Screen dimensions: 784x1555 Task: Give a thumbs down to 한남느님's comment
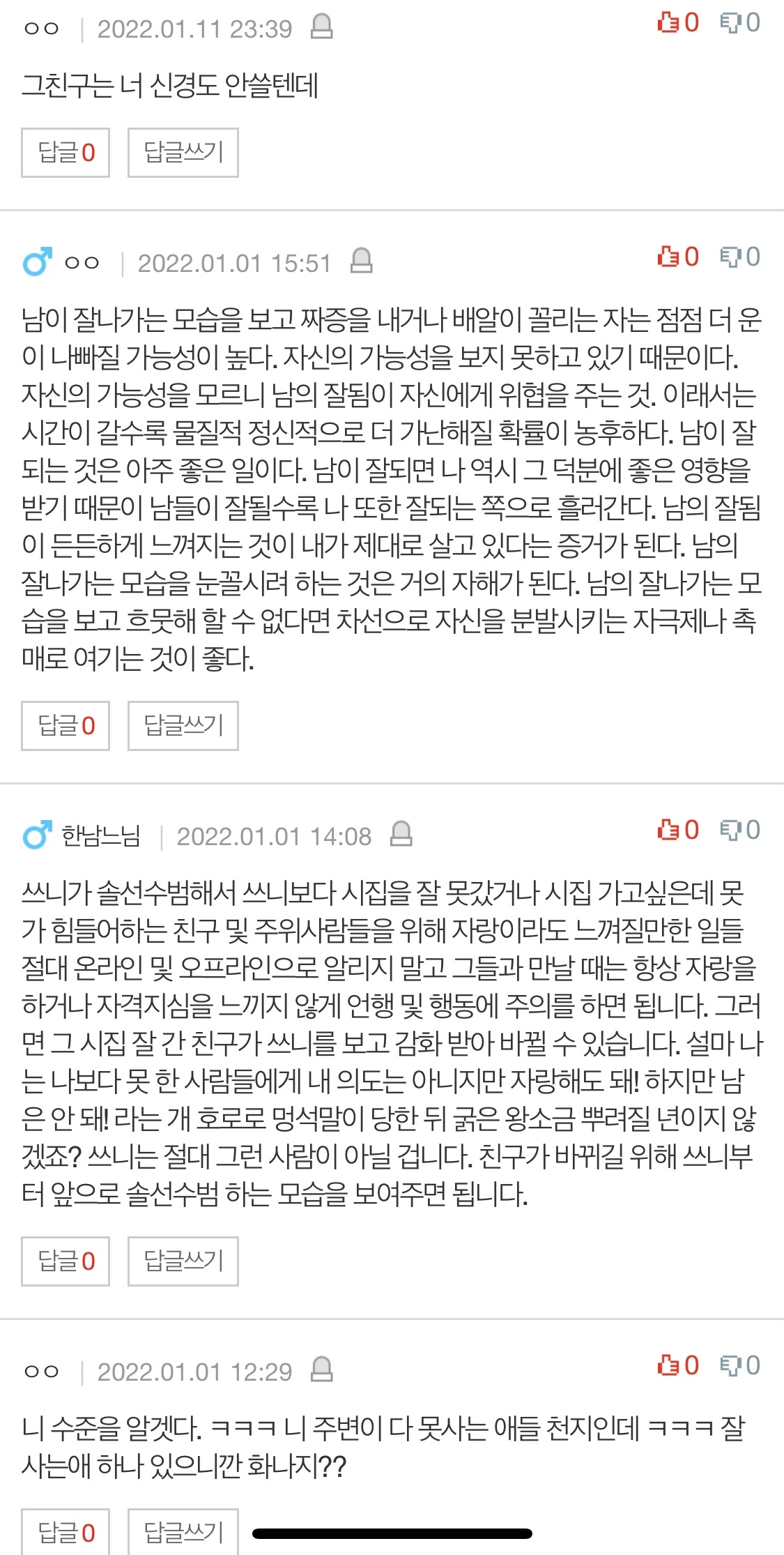coord(739,830)
